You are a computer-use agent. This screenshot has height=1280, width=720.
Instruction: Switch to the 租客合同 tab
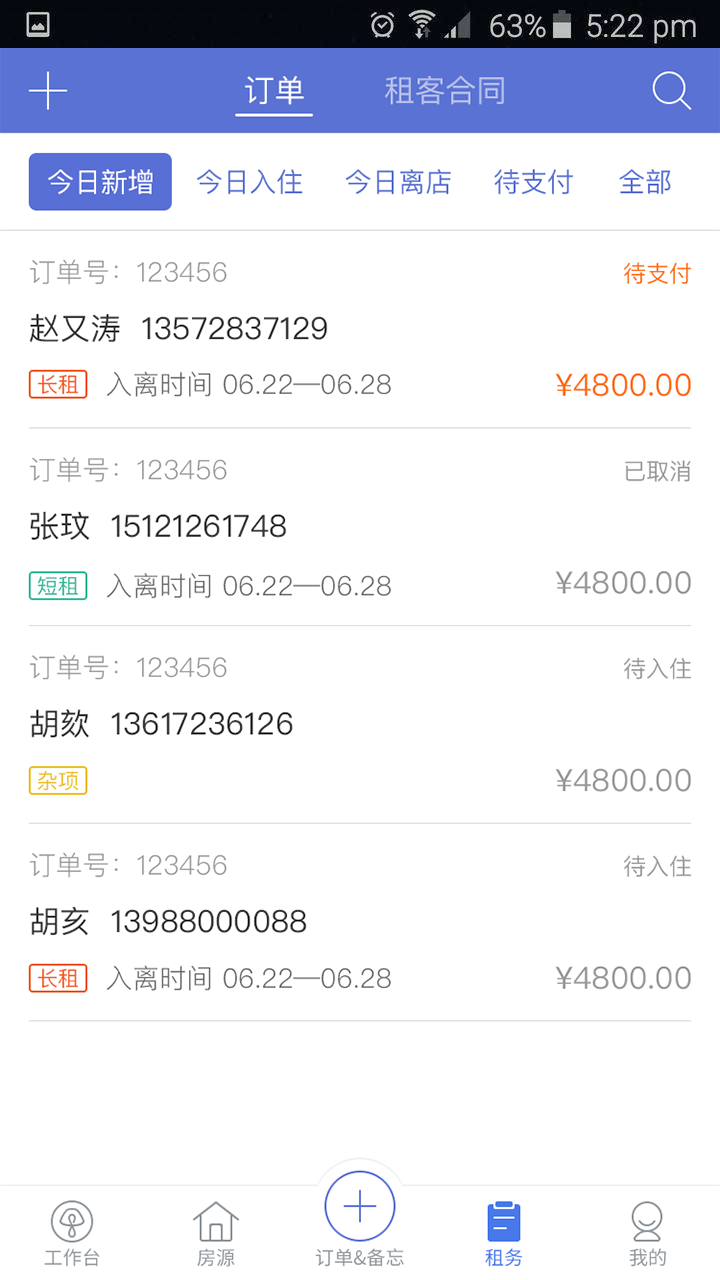point(445,91)
